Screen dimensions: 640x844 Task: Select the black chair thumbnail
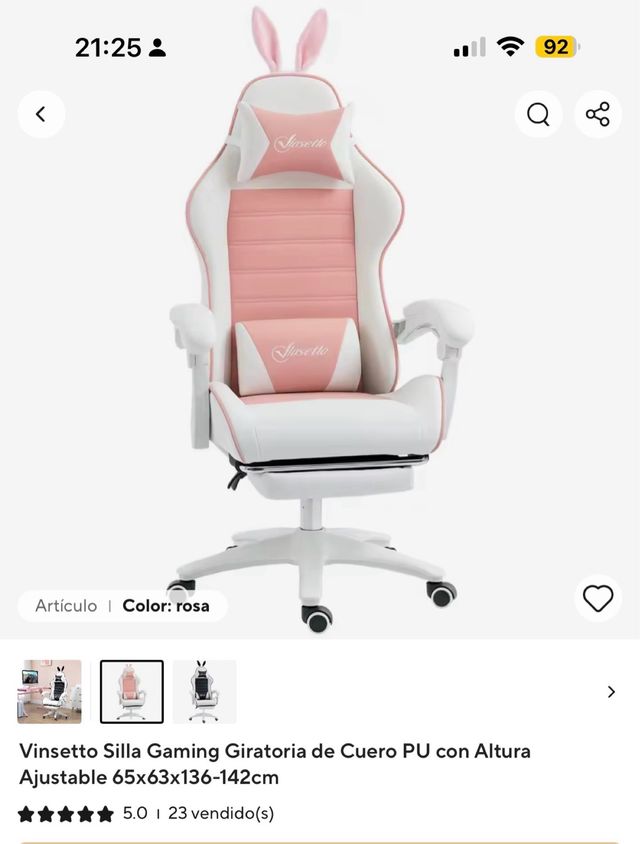tap(204, 691)
